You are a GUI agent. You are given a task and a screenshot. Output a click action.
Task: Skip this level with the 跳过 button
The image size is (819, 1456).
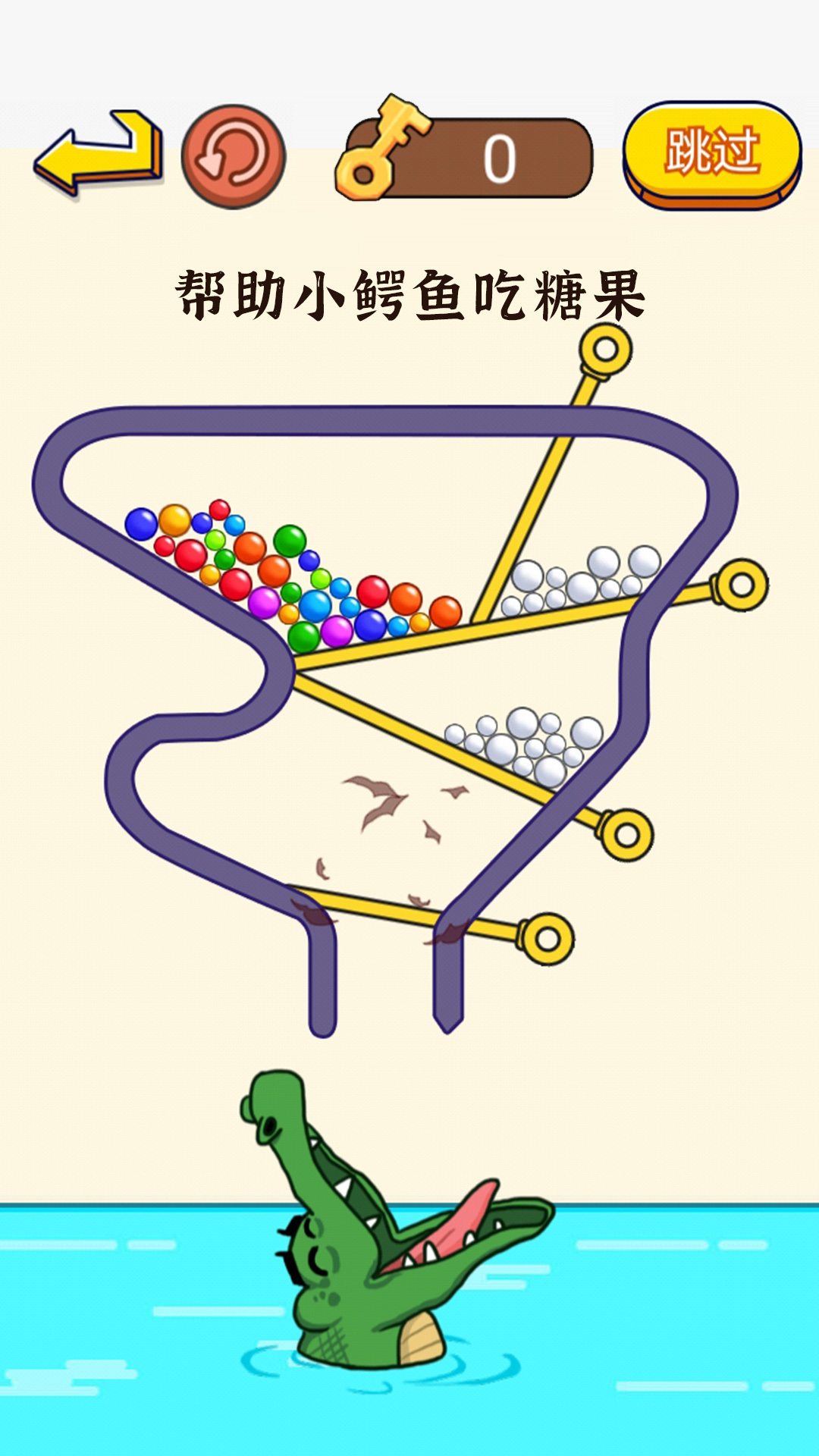(x=711, y=153)
